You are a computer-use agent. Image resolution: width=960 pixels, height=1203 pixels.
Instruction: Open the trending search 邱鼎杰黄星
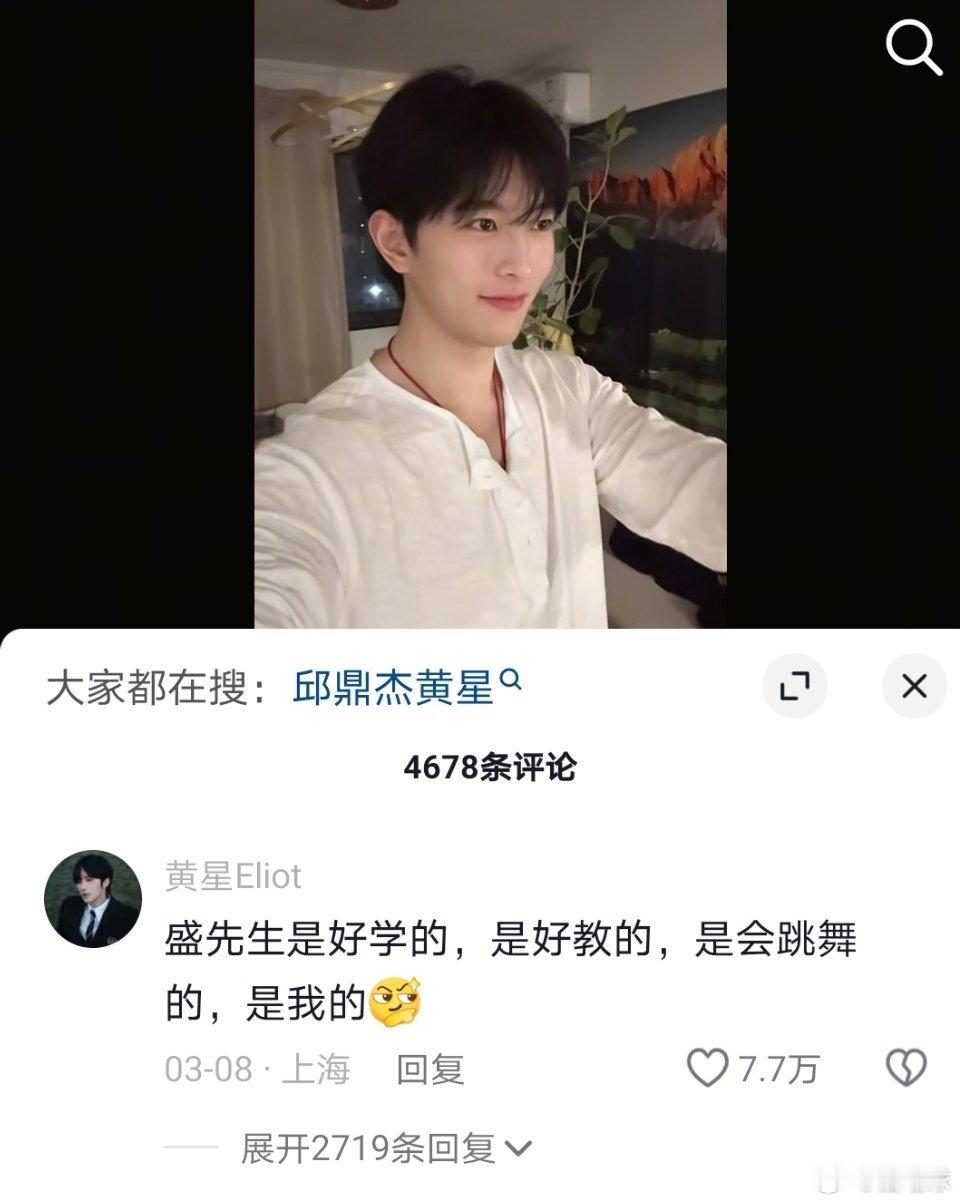pyautogui.click(x=395, y=683)
